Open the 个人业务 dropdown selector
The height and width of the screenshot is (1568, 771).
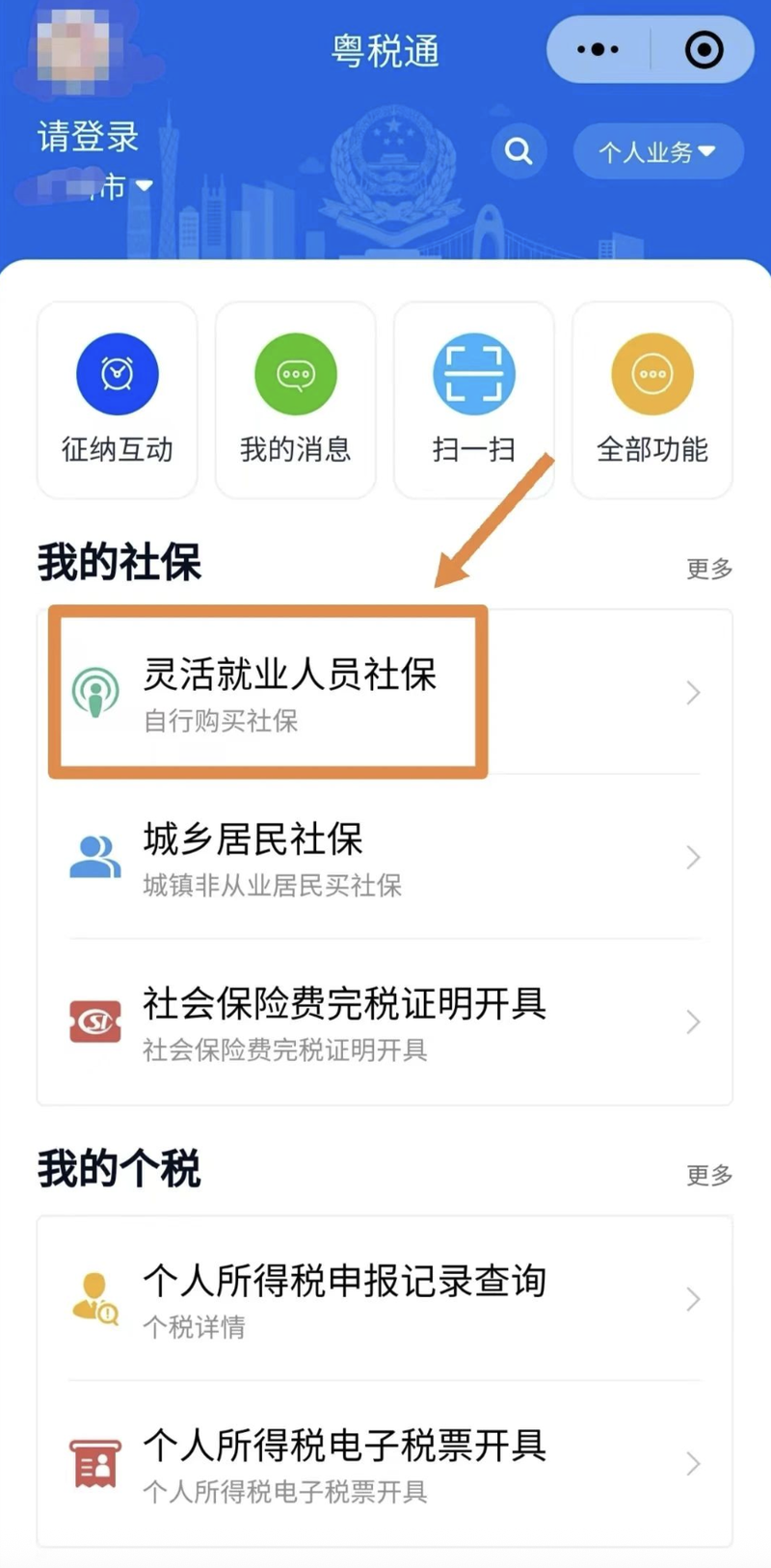(x=657, y=151)
